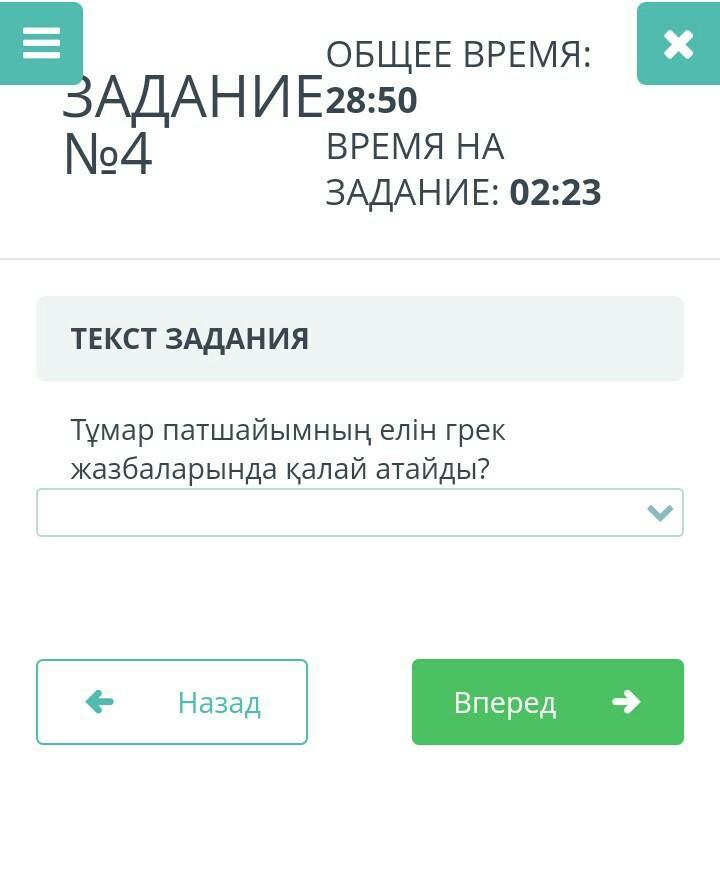720x896 pixels.
Task: Open the hamburger menu
Action: tap(41, 43)
